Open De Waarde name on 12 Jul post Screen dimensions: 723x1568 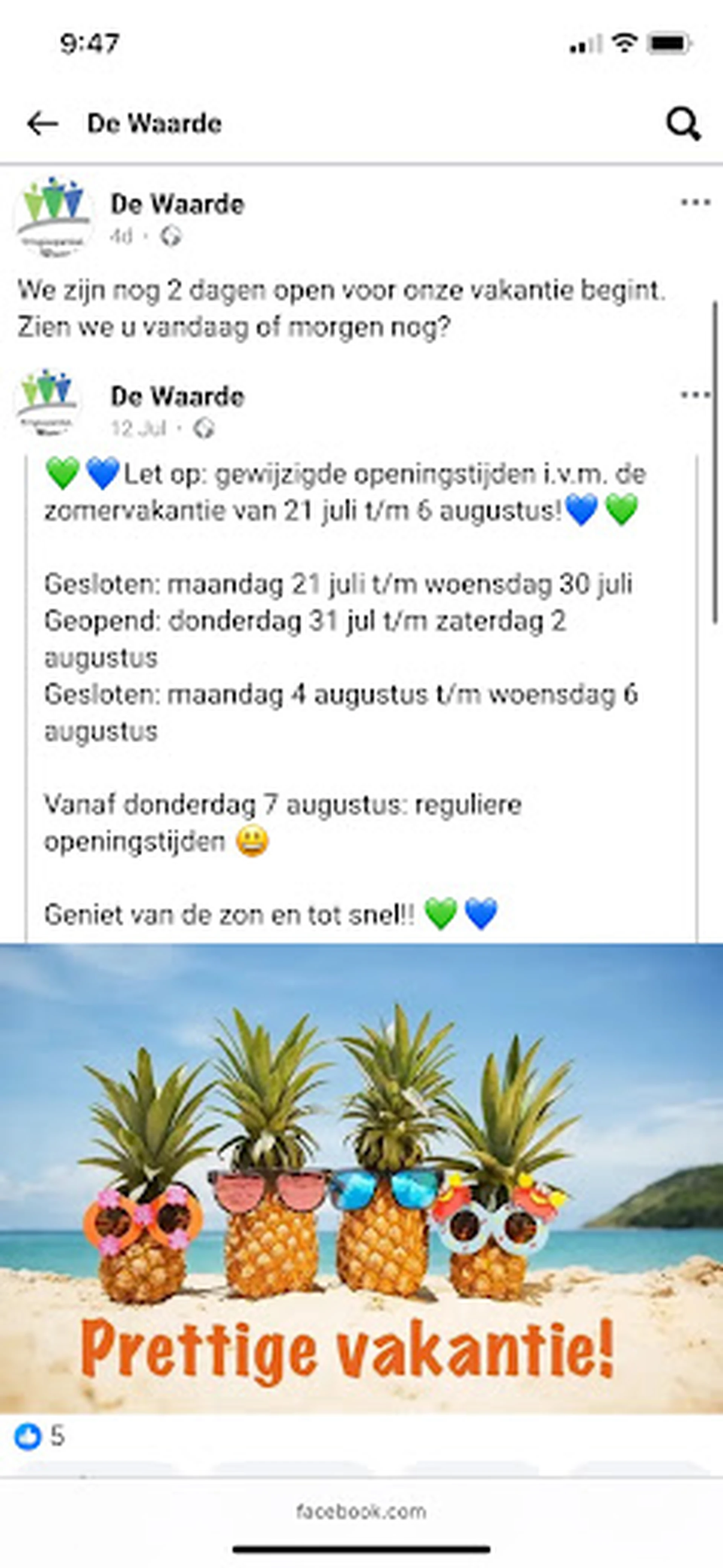[x=177, y=397]
